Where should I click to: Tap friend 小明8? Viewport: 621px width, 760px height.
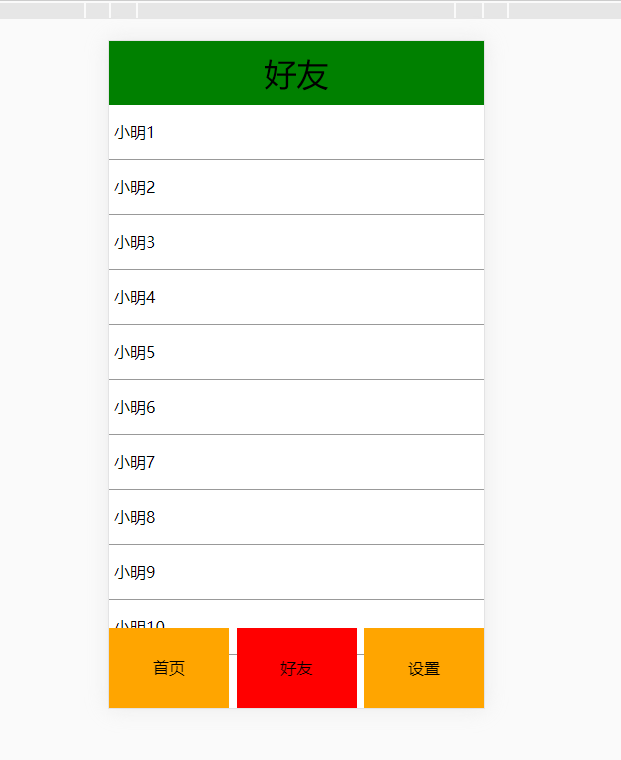(x=296, y=517)
